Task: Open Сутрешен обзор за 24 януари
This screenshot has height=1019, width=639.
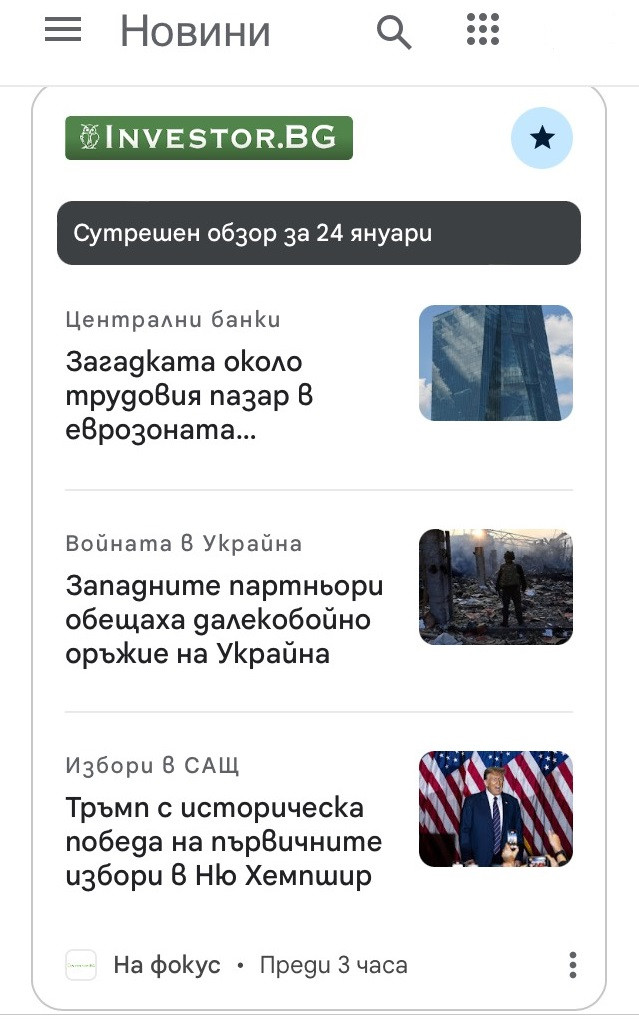Action: click(318, 233)
